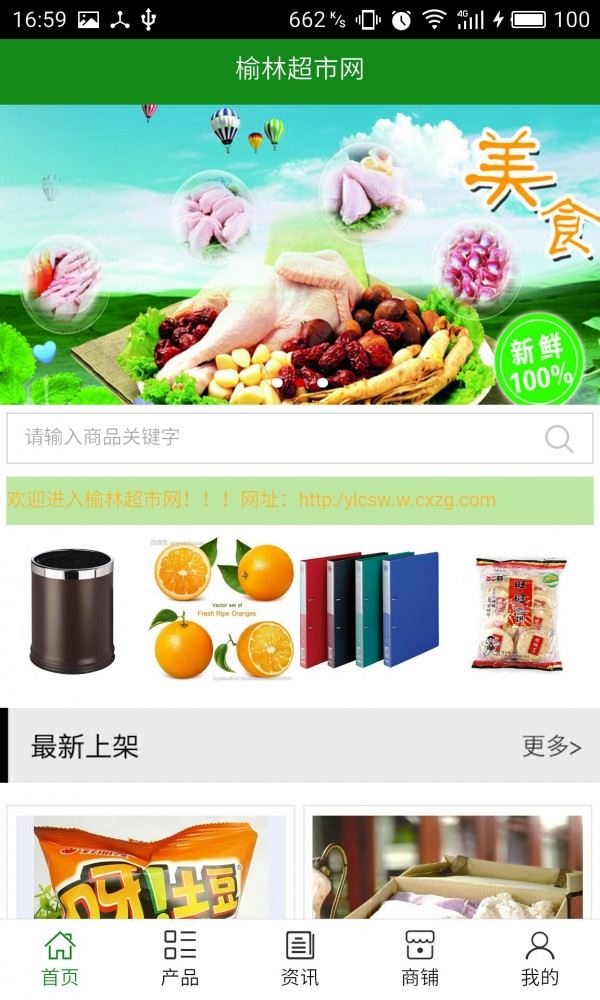Image resolution: width=600 pixels, height=1000 pixels.
Task: Open the fresh food banner
Action: tap(300, 255)
